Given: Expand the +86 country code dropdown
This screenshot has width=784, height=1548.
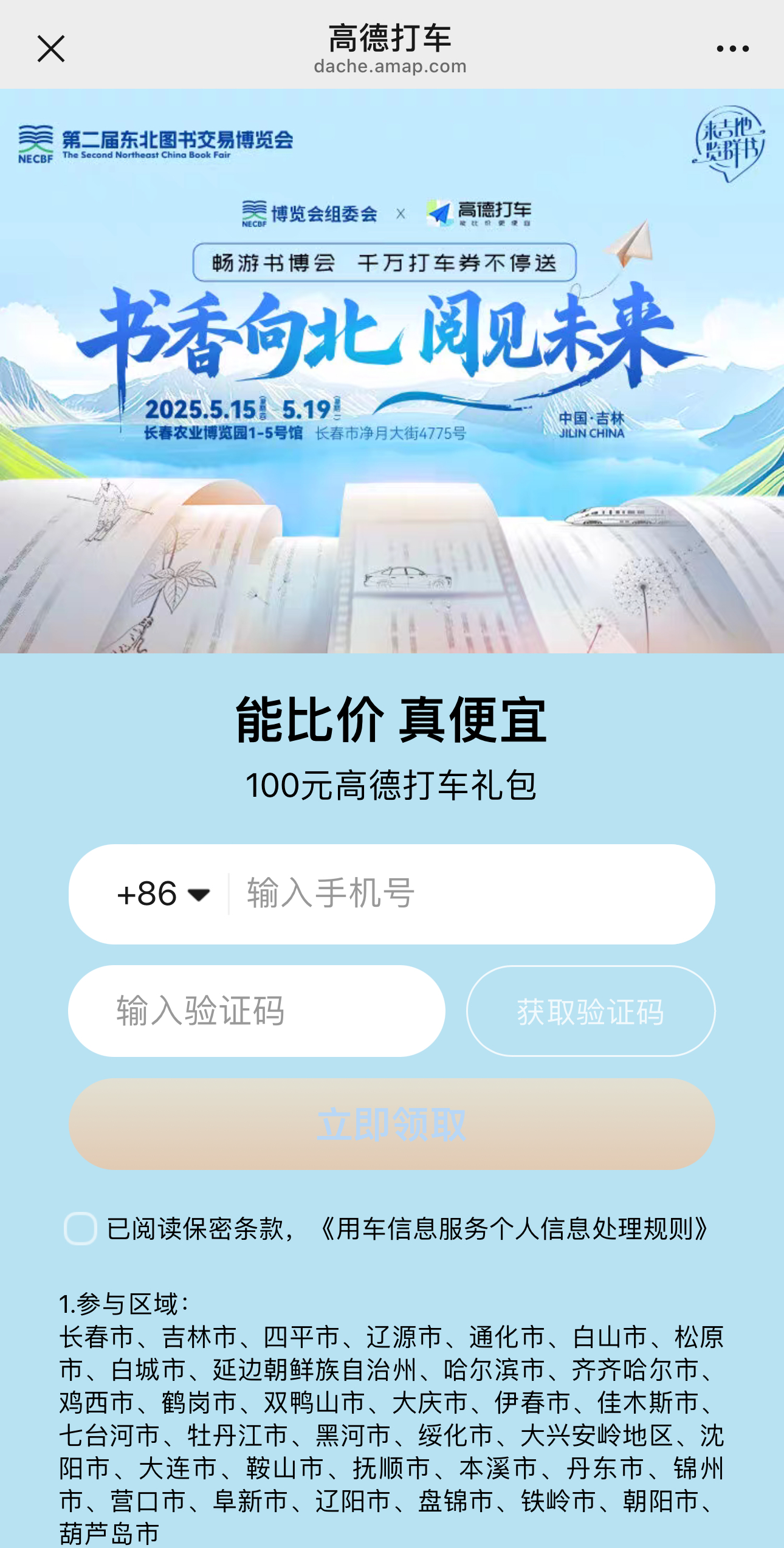Looking at the screenshot, I should click(163, 894).
